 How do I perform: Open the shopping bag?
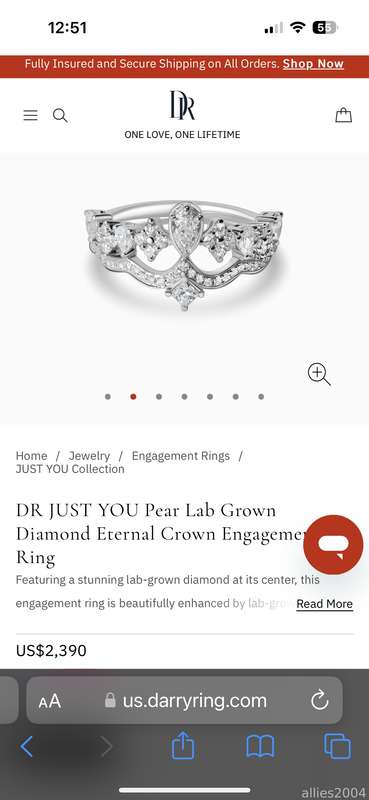pos(343,115)
